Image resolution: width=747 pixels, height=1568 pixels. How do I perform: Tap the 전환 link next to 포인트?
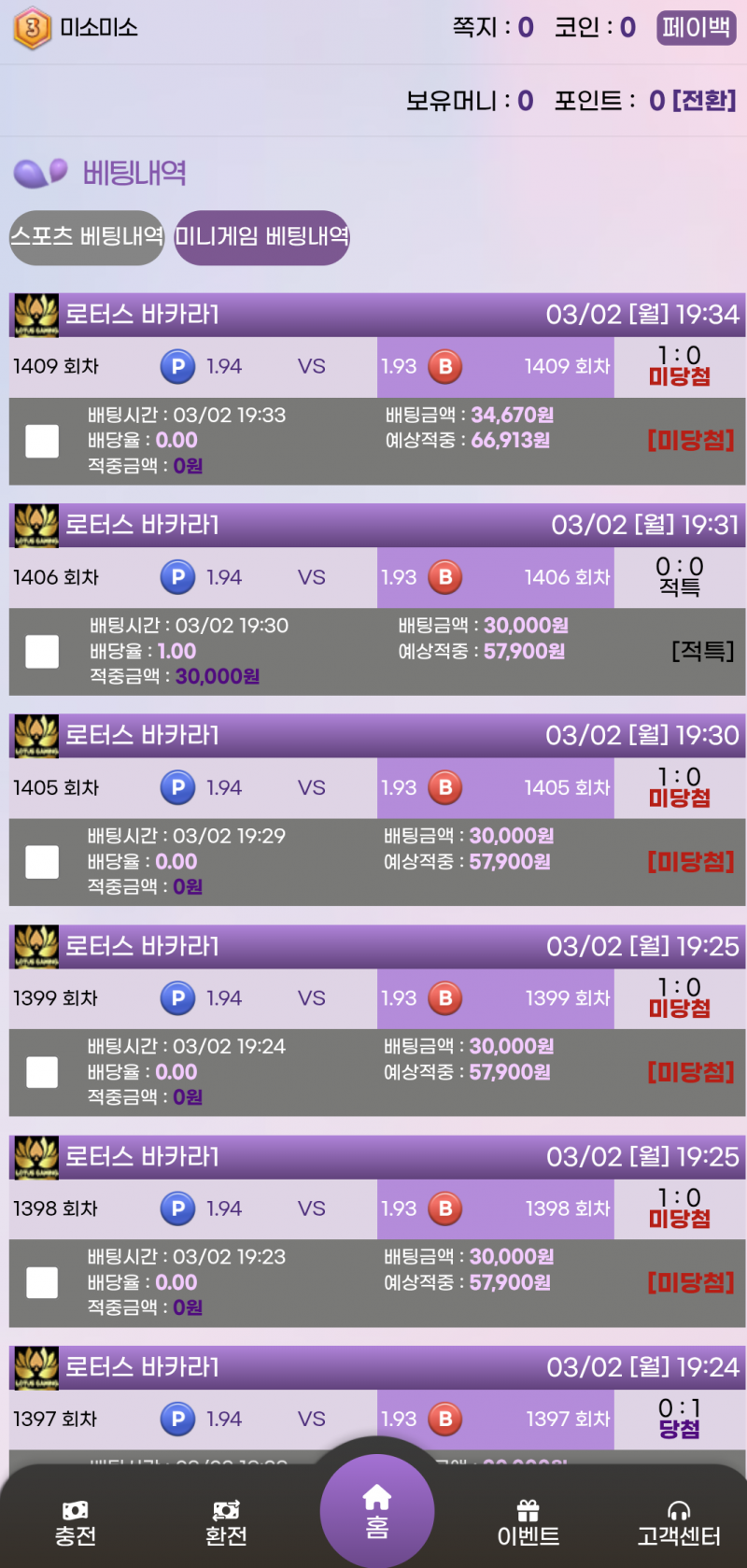click(x=704, y=100)
